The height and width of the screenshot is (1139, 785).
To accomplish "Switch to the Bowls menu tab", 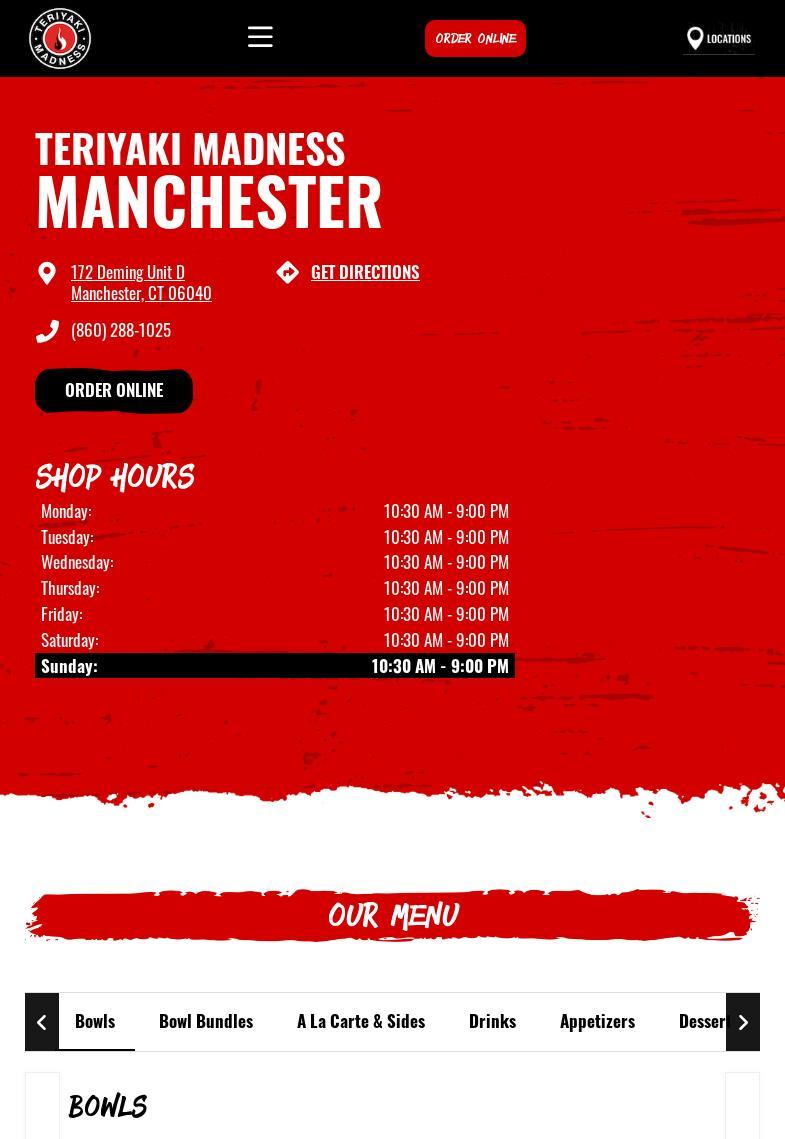I will coord(95,1021).
